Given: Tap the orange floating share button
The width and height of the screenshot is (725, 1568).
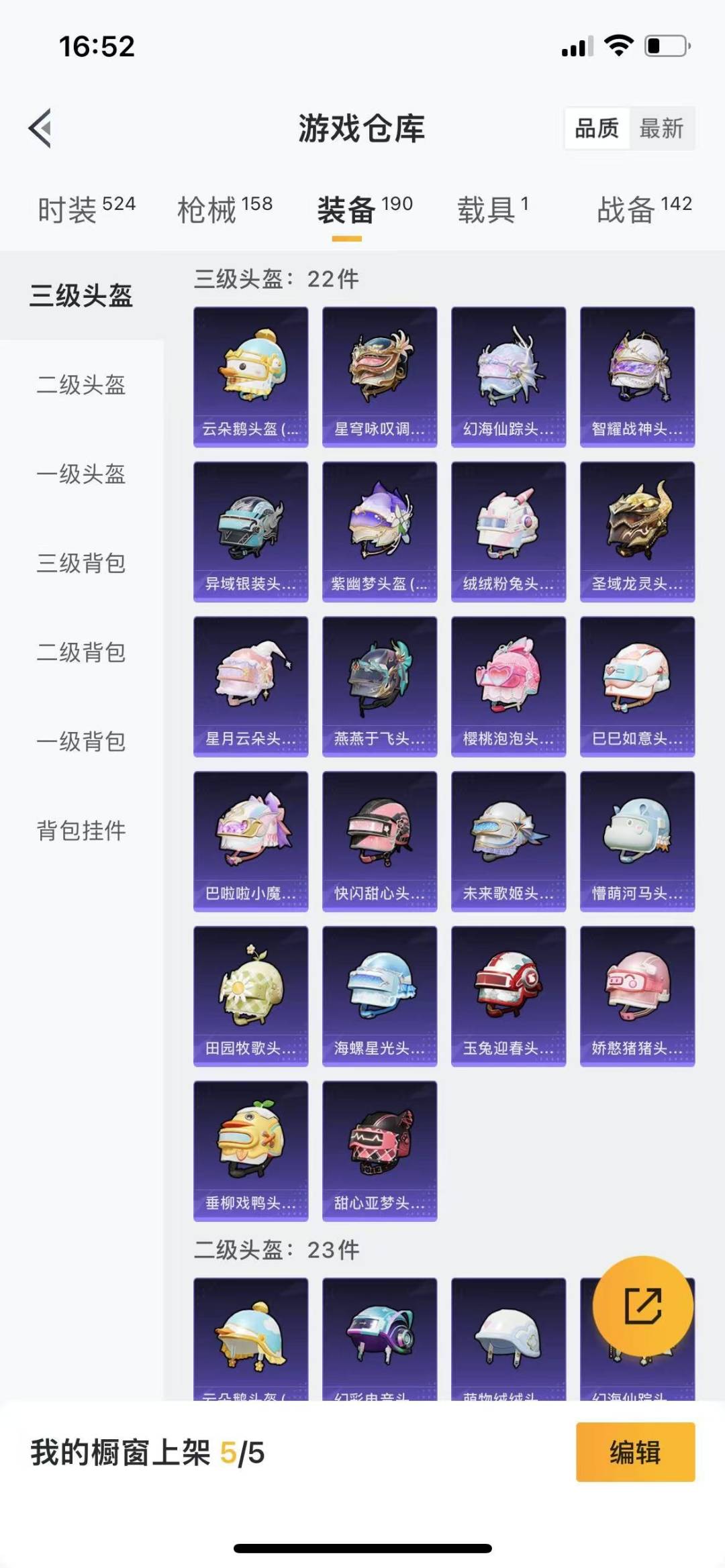Looking at the screenshot, I should [643, 1306].
